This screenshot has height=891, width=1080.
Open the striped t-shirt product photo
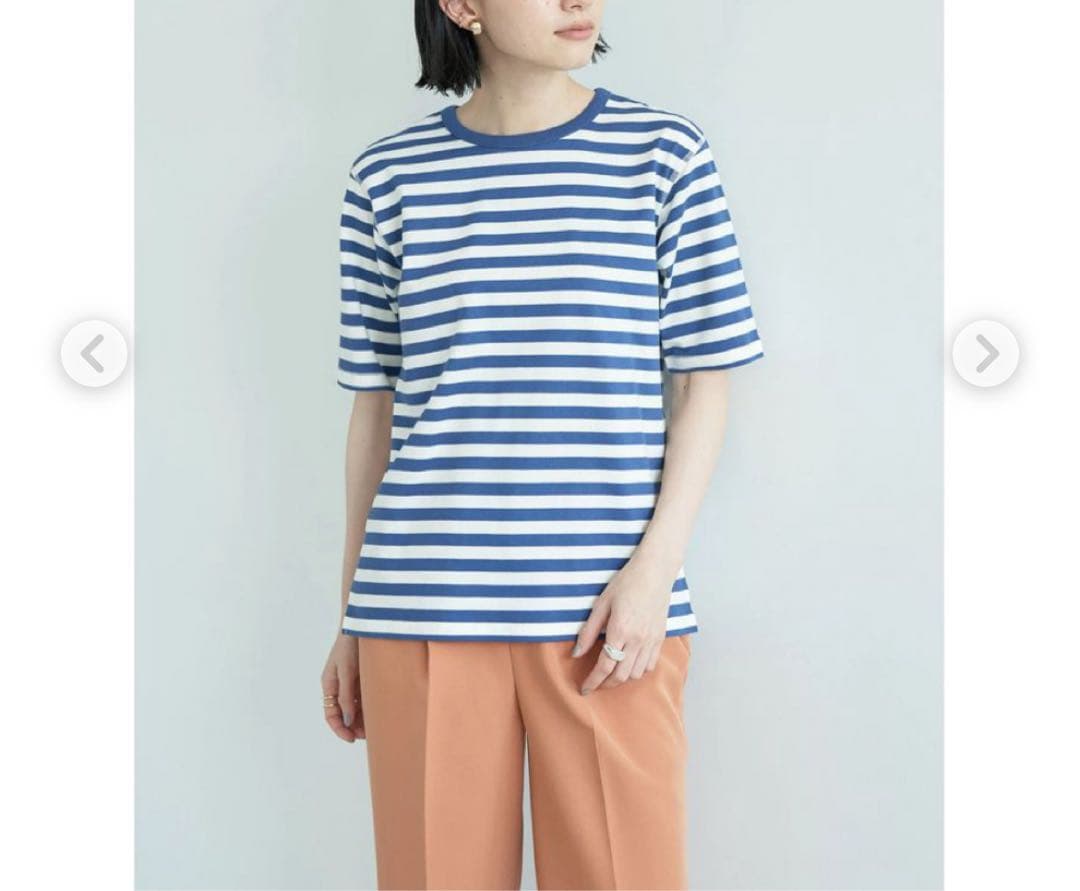coord(539,446)
